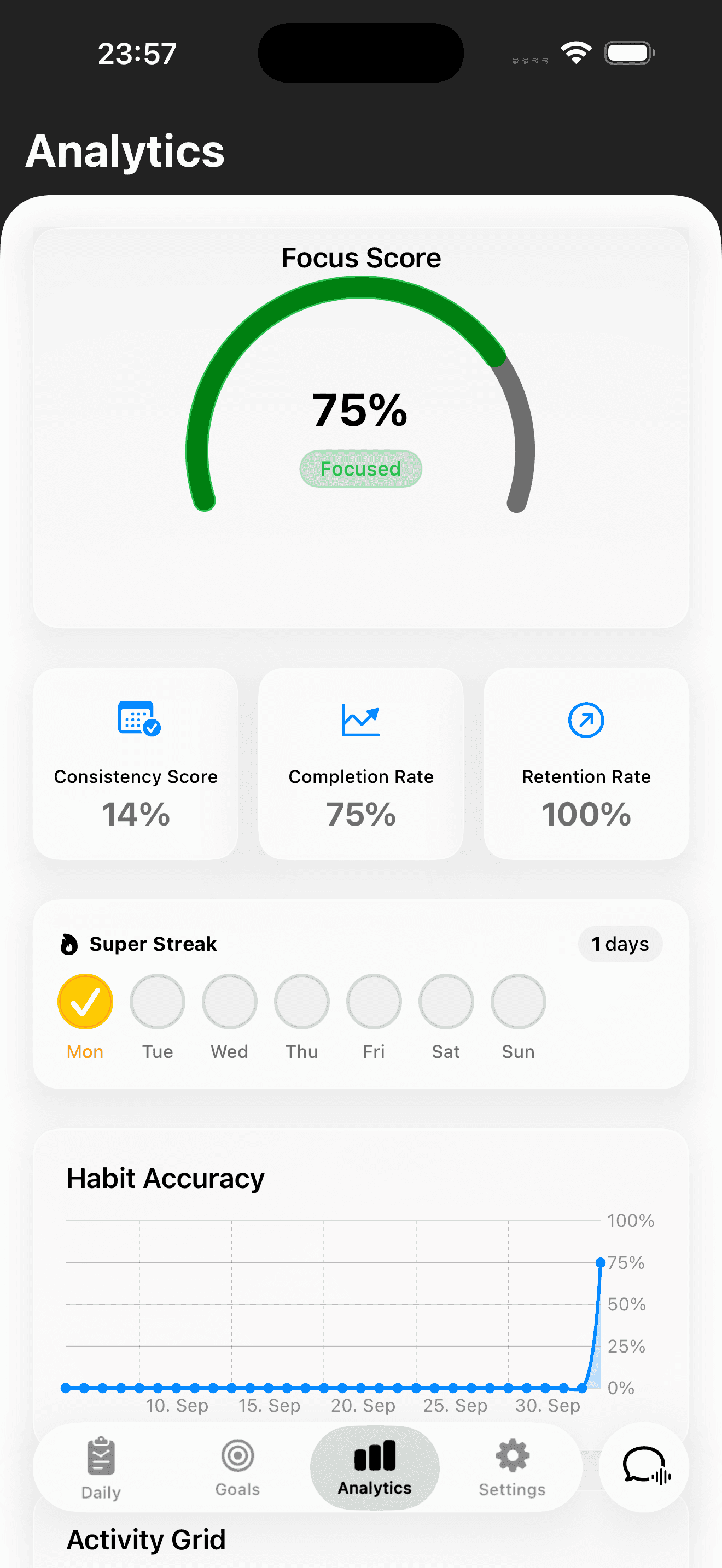Screen dimensions: 722x1568
Task: Click the 1 days streak counter
Action: tap(620, 944)
